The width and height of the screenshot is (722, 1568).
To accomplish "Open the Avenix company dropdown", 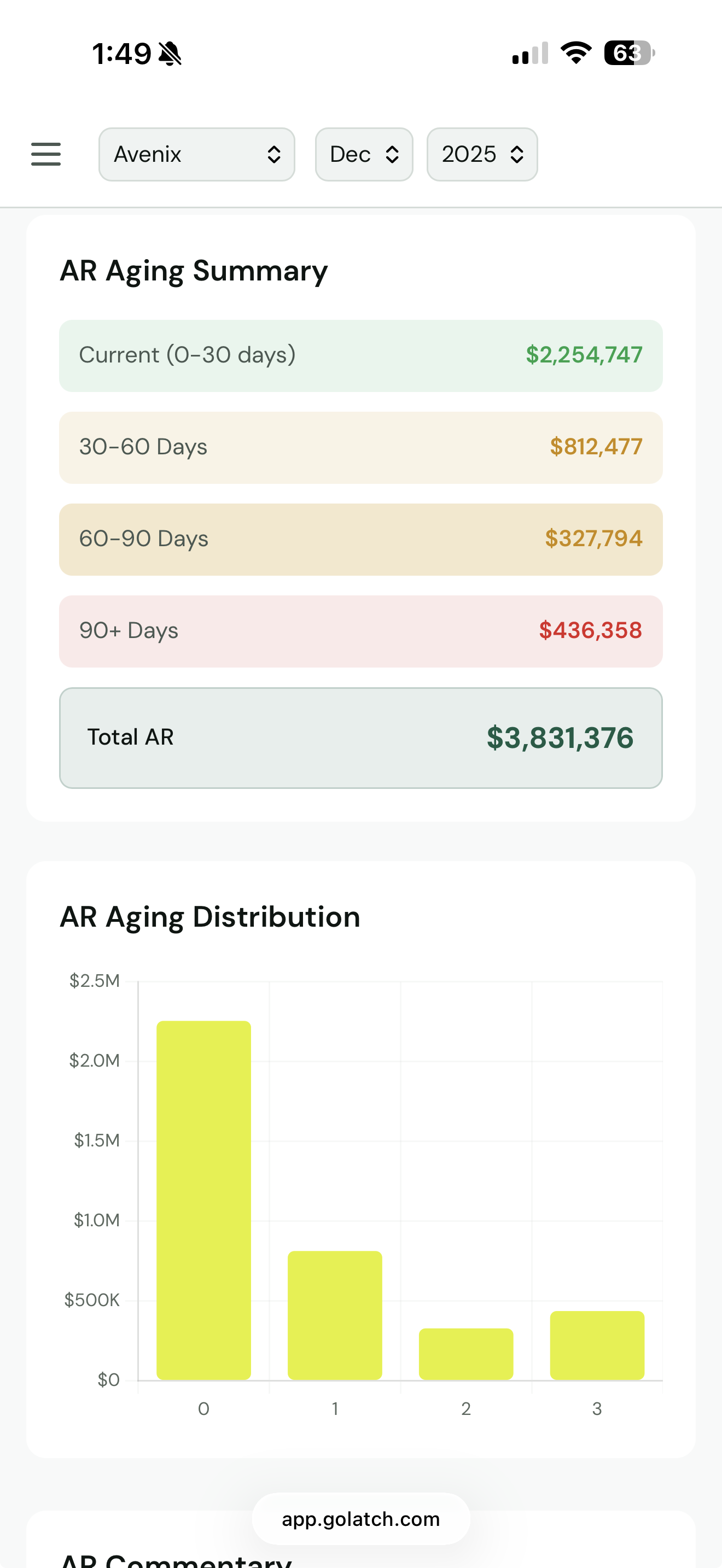I will [x=196, y=154].
